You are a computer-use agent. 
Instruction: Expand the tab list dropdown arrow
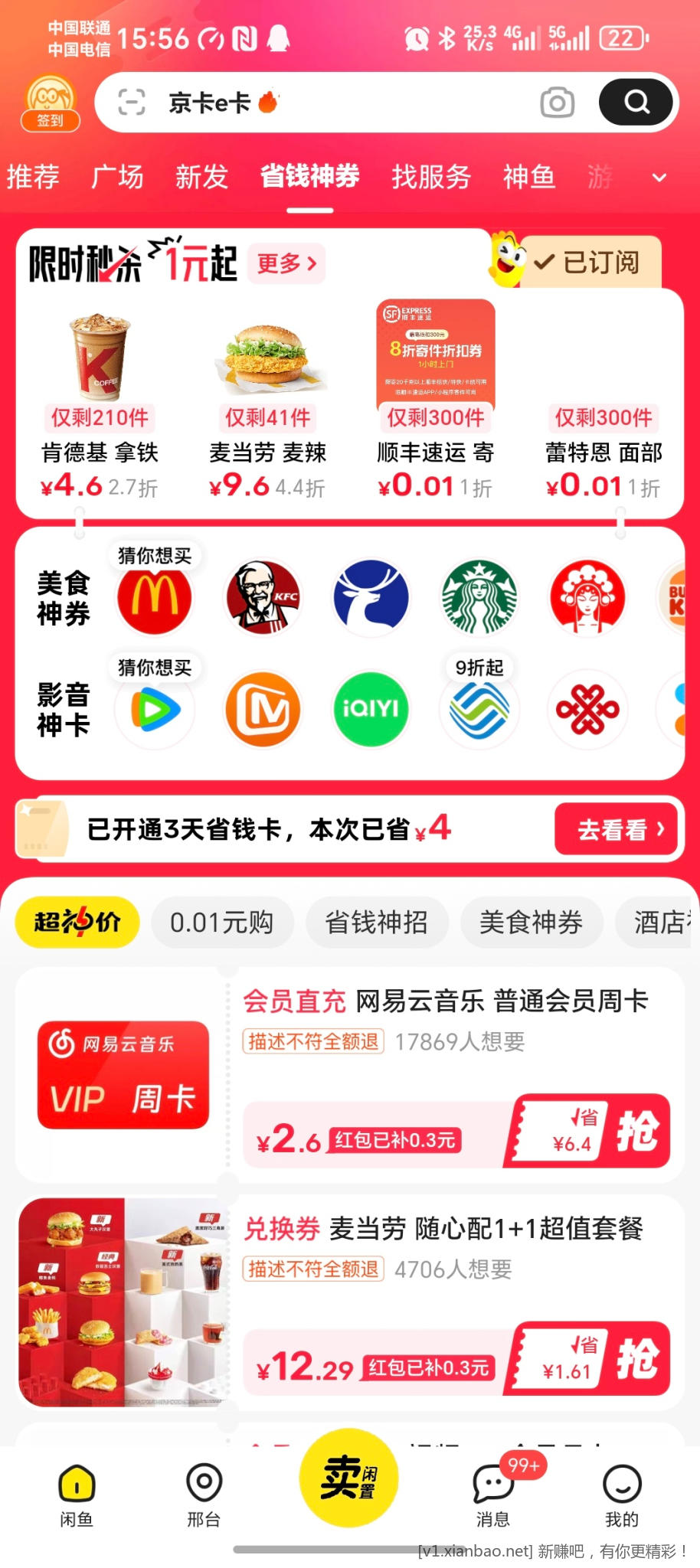pyautogui.click(x=659, y=178)
